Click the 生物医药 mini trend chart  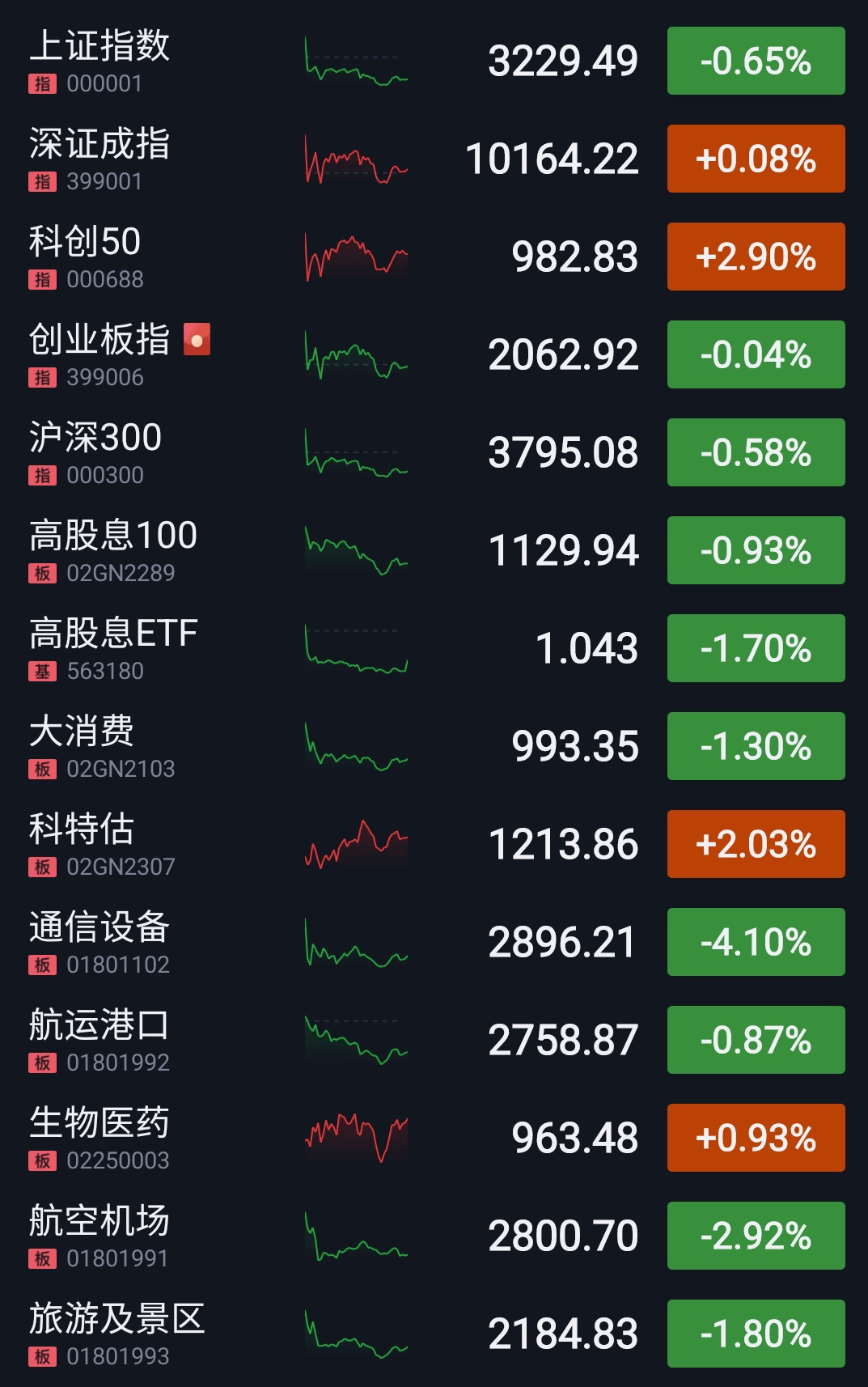click(356, 1138)
